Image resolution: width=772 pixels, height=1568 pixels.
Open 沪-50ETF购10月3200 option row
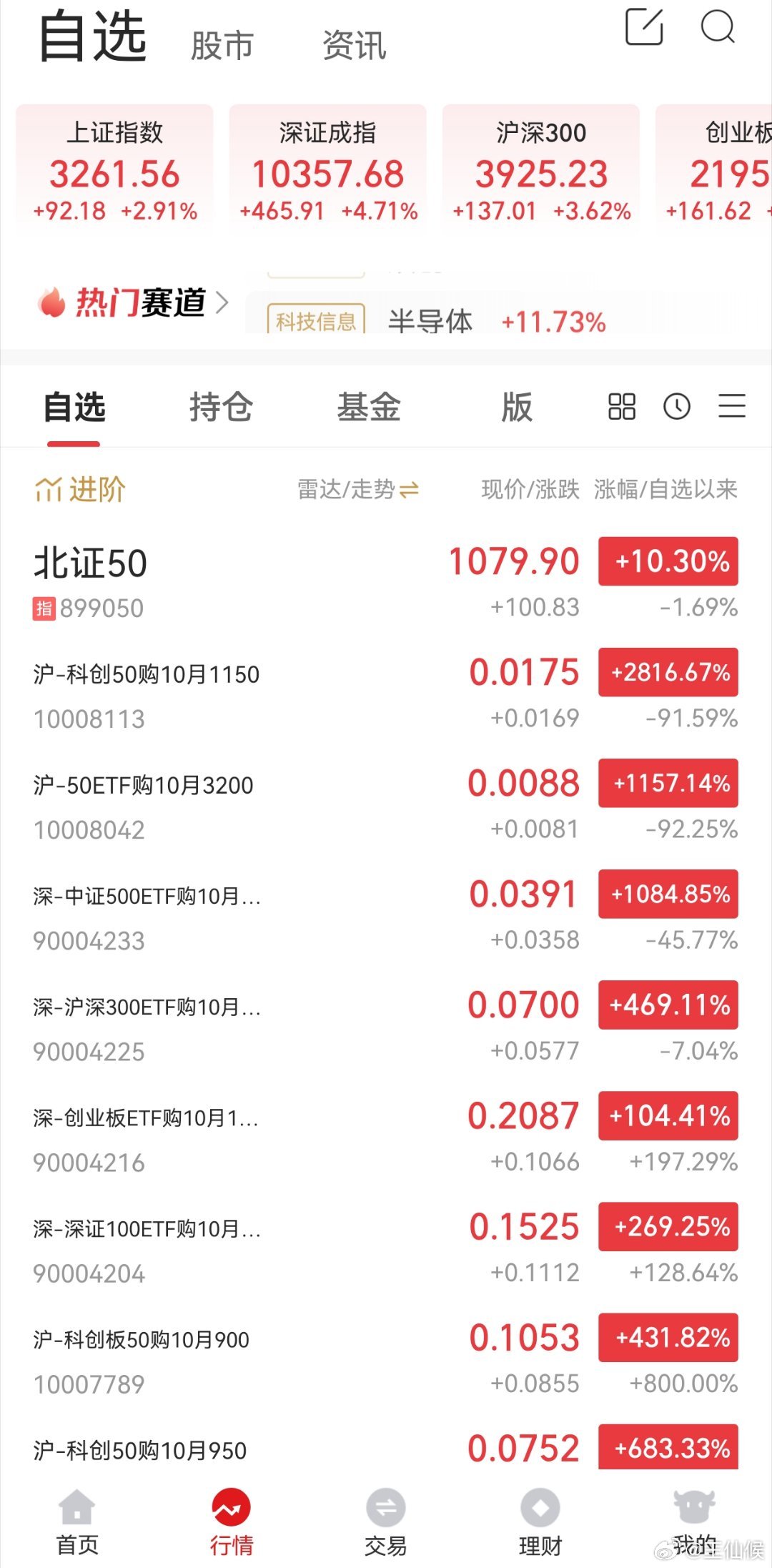386,806
